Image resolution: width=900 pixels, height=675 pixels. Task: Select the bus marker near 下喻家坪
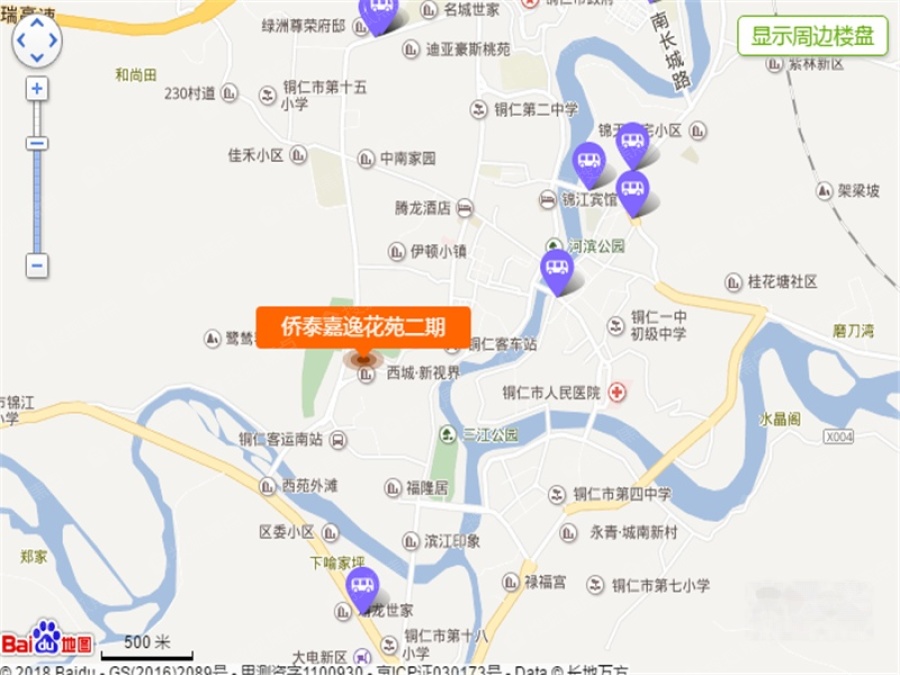tap(361, 587)
